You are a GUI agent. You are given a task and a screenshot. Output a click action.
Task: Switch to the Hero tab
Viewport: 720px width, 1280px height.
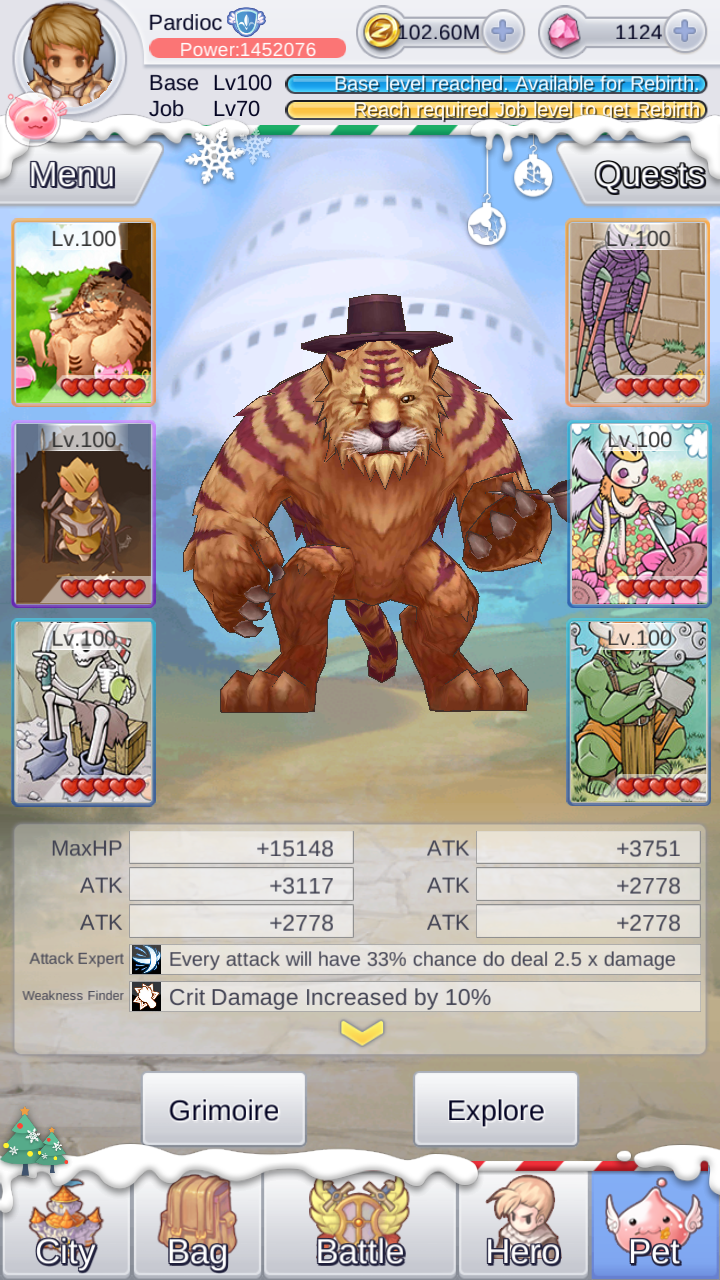click(524, 1228)
